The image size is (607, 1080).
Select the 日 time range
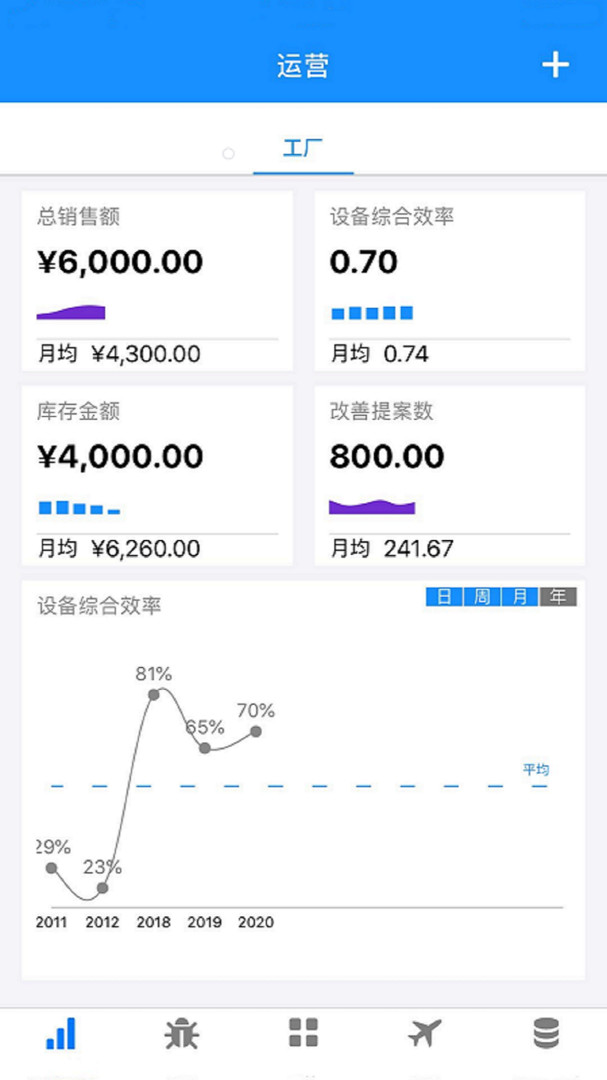tap(444, 597)
